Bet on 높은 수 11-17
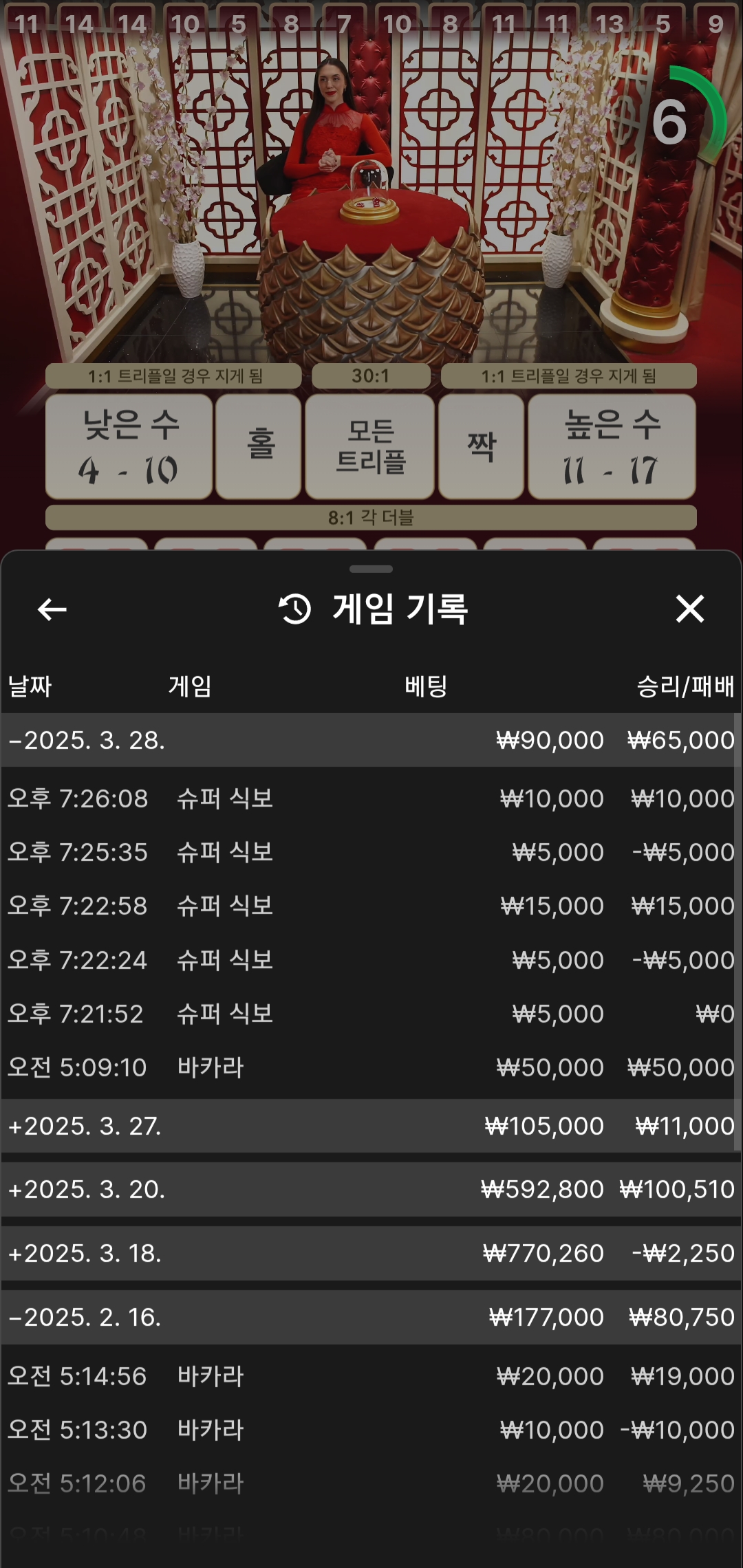The height and width of the screenshot is (1568, 743). 612,446
